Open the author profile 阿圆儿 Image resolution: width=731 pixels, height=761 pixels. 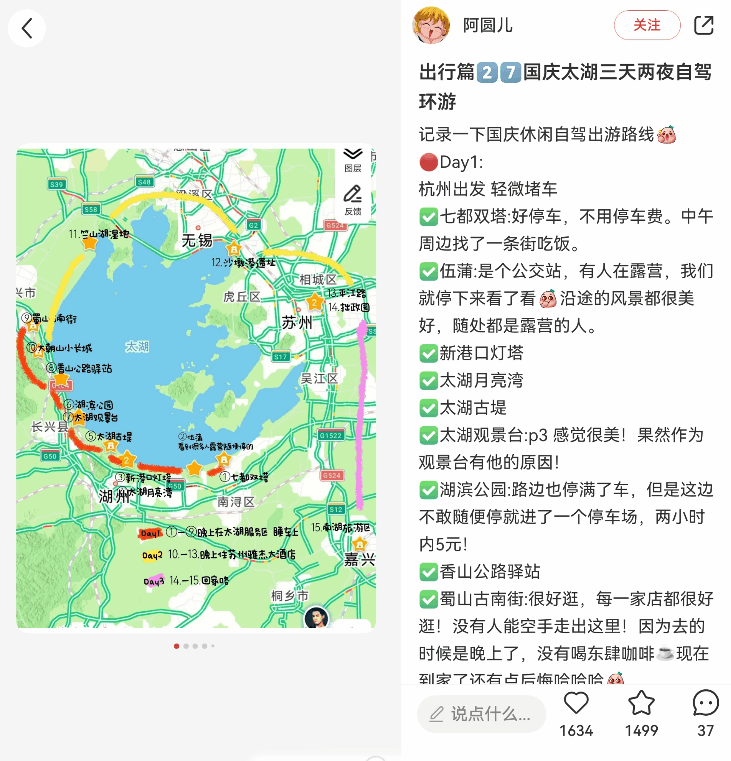pyautogui.click(x=432, y=26)
